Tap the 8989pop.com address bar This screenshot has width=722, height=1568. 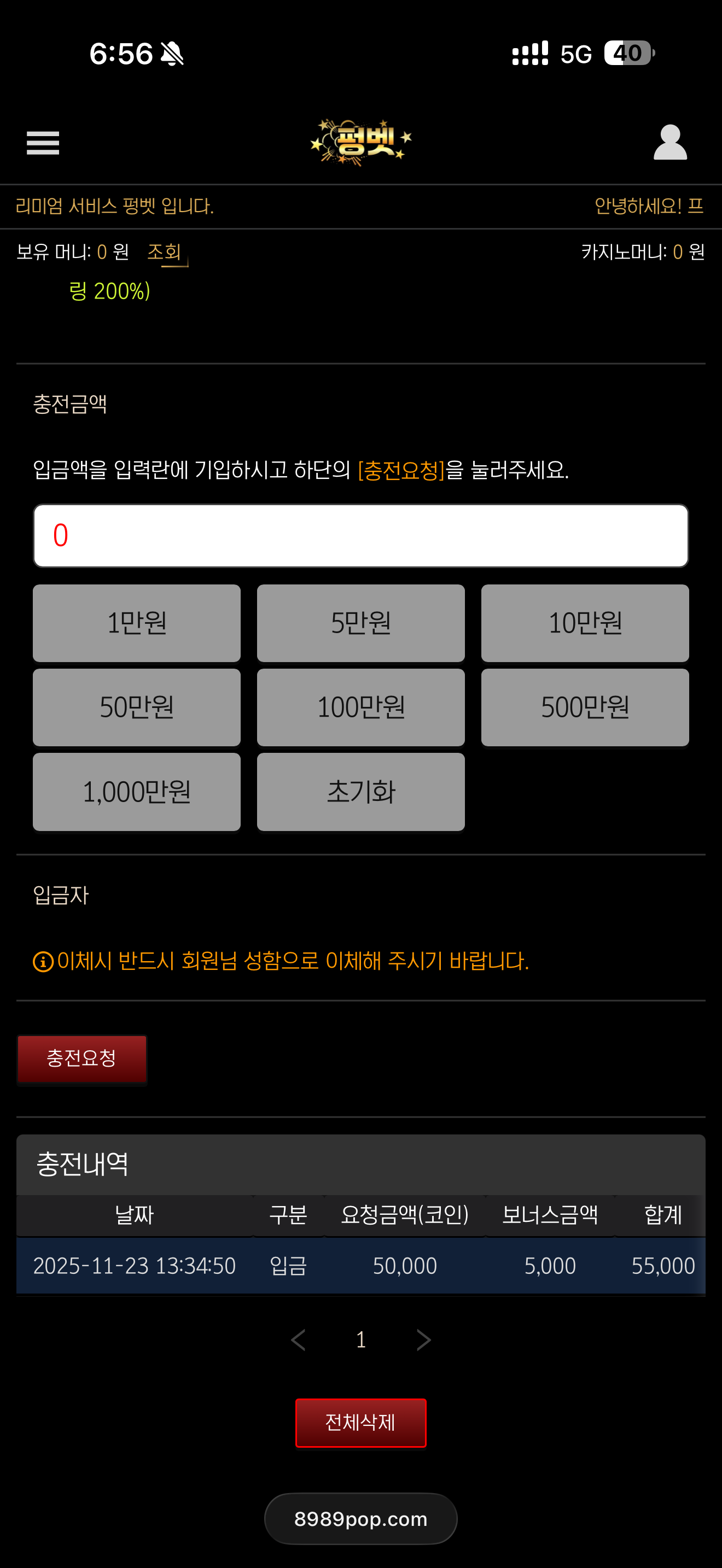(x=360, y=1519)
